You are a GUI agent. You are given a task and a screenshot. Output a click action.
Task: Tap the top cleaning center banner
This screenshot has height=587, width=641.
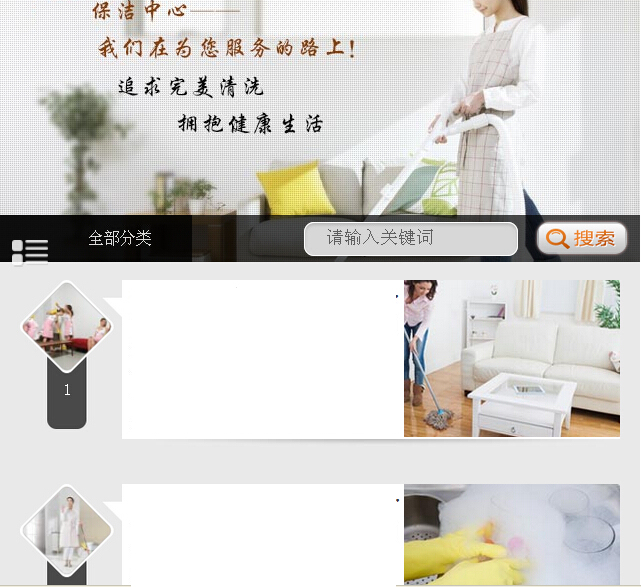pyautogui.click(x=320, y=100)
